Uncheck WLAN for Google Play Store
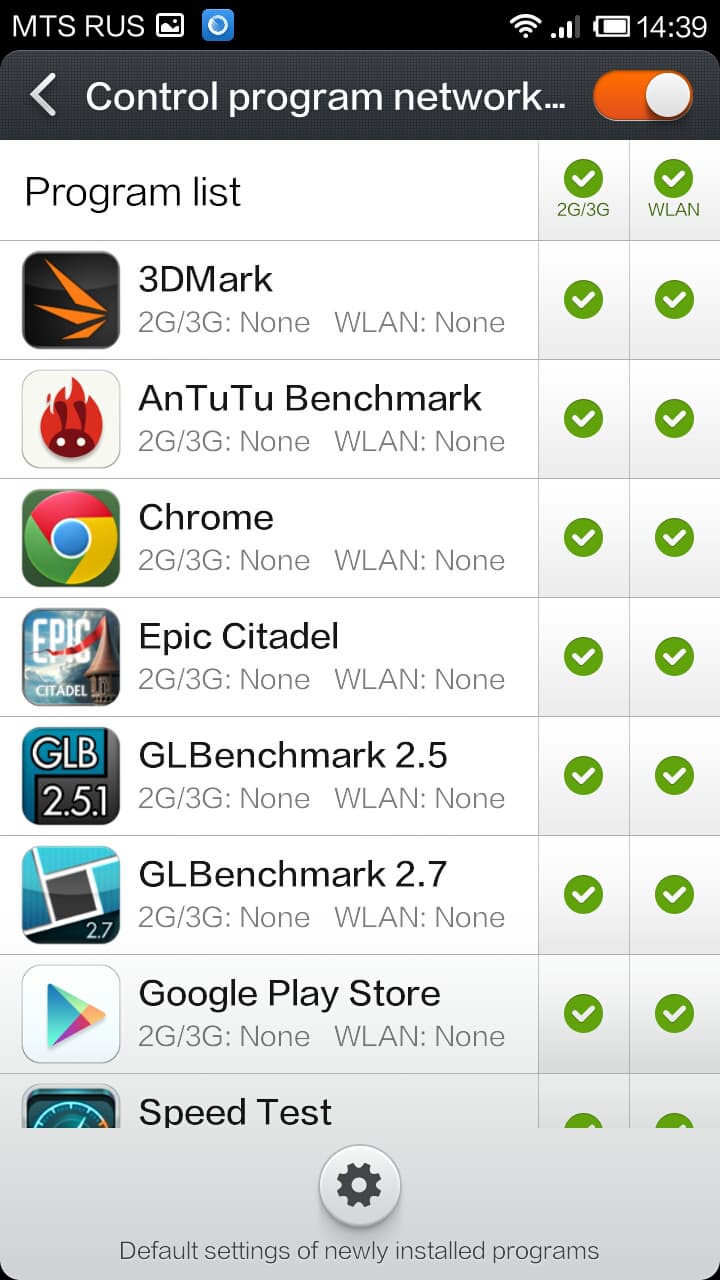This screenshot has height=1280, width=720. tap(674, 1013)
